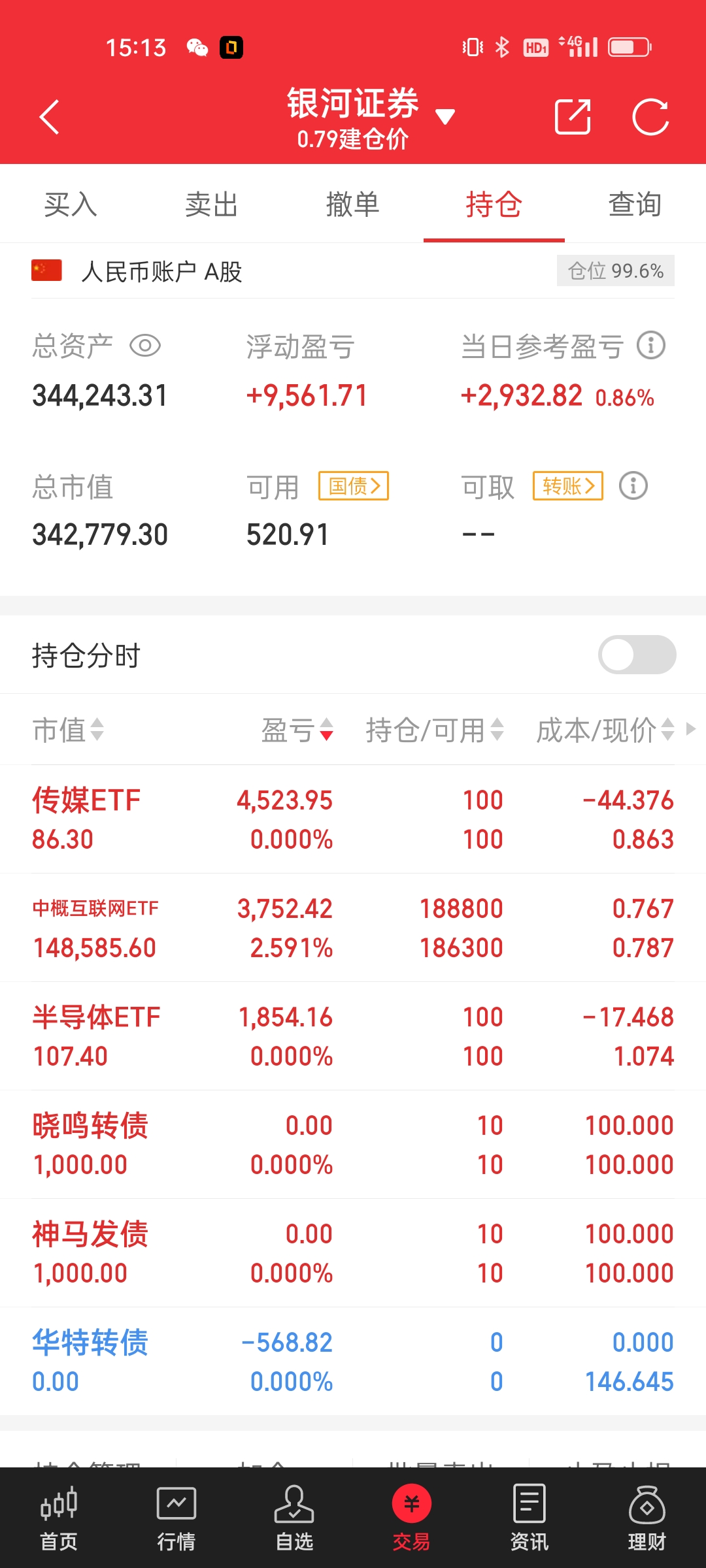Select the 交易 yen icon in bottom bar
Viewport: 706px width, 1568px height.
411,1516
